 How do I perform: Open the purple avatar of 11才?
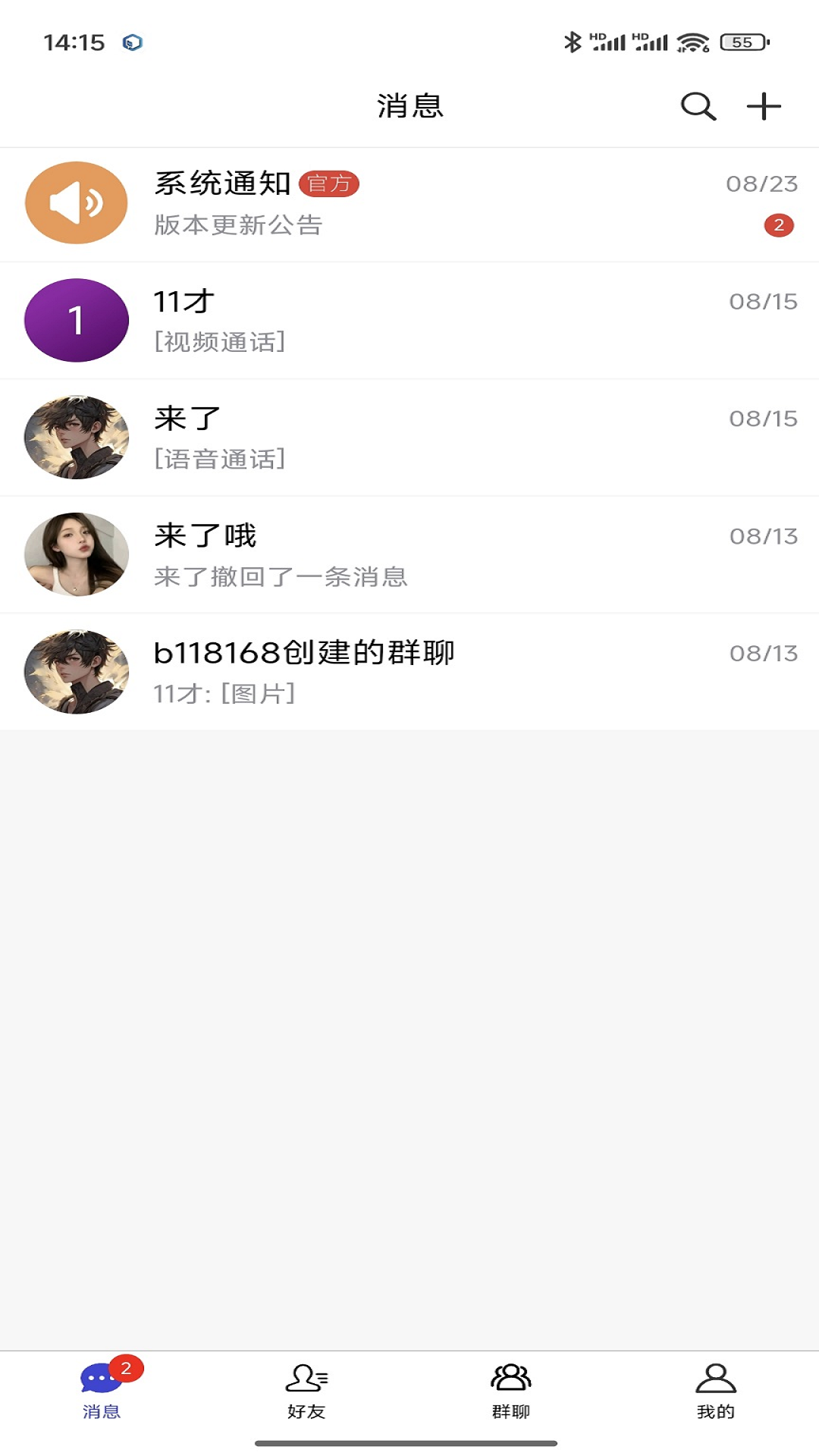point(76,320)
